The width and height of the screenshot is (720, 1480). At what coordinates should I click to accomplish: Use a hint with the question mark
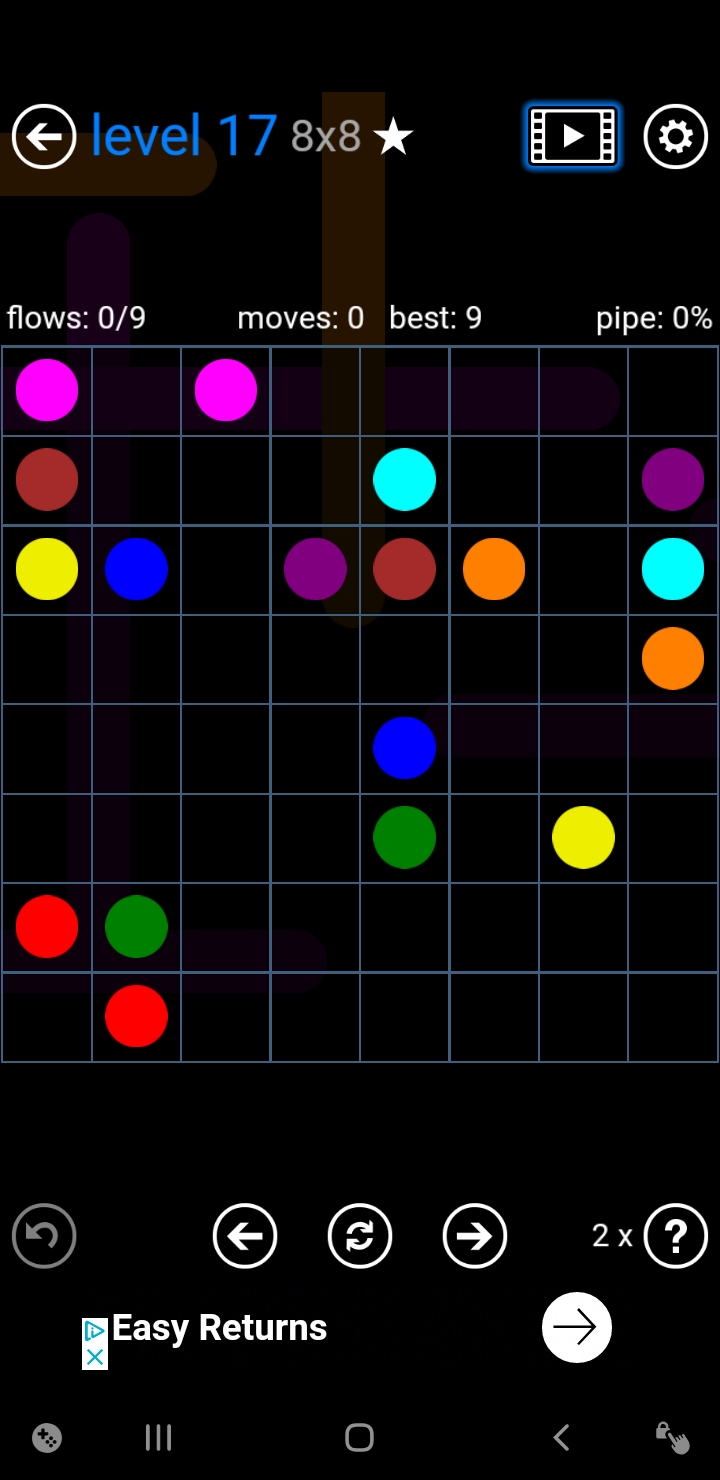click(x=675, y=1236)
